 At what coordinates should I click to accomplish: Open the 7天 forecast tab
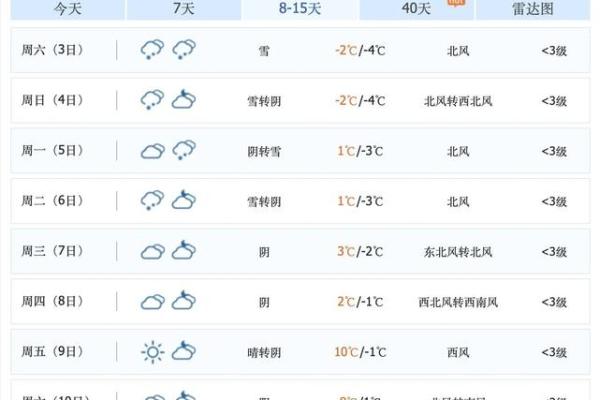point(183,9)
